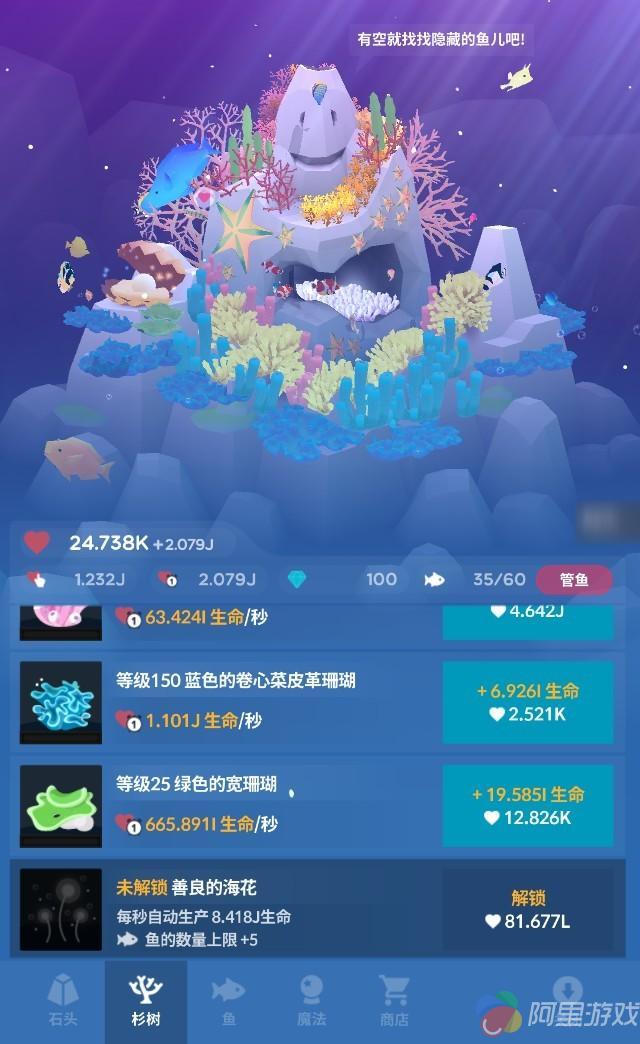This screenshot has width=640, height=1044.
Task: Open the 商店 shop tab
Action: pos(394,1001)
